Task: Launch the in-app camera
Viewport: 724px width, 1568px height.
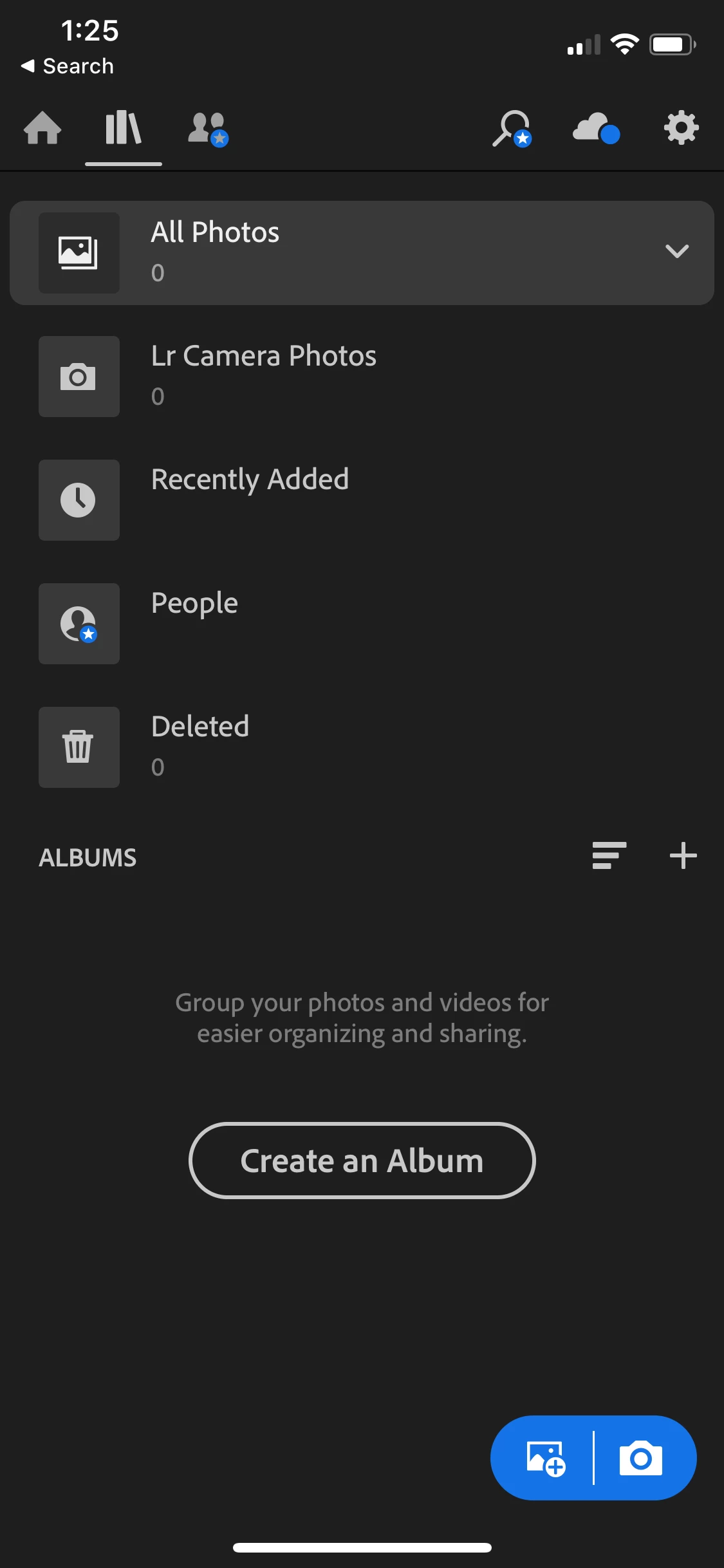Action: pos(640,1458)
